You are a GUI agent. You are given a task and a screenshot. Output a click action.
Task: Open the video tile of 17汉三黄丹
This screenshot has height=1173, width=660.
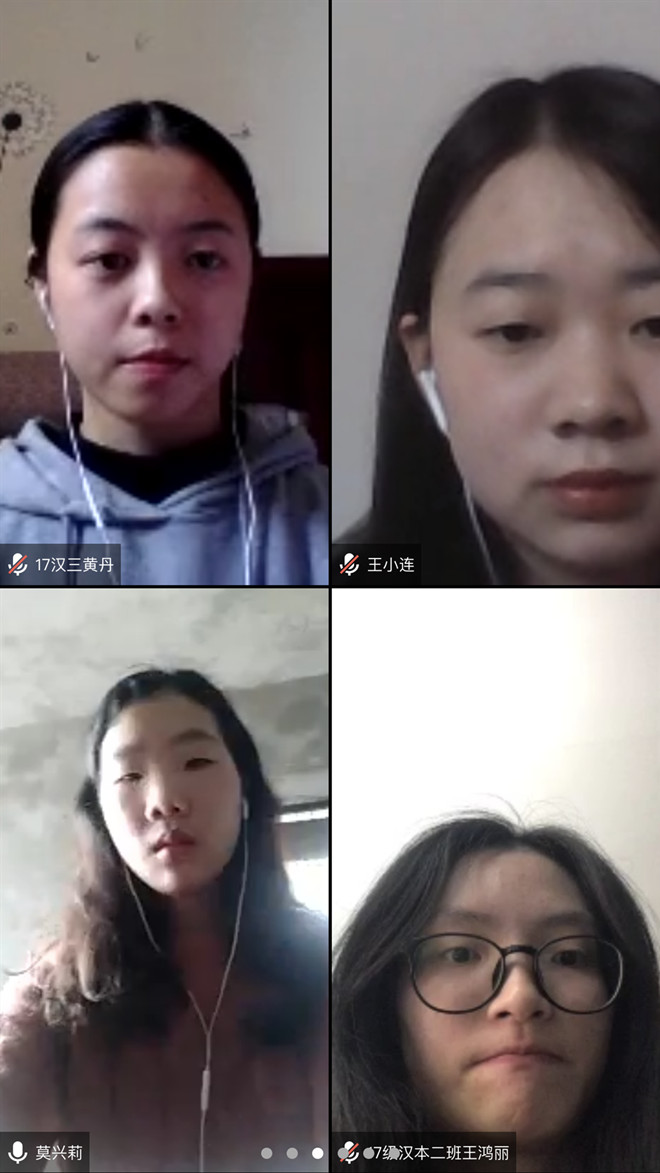(x=164, y=290)
